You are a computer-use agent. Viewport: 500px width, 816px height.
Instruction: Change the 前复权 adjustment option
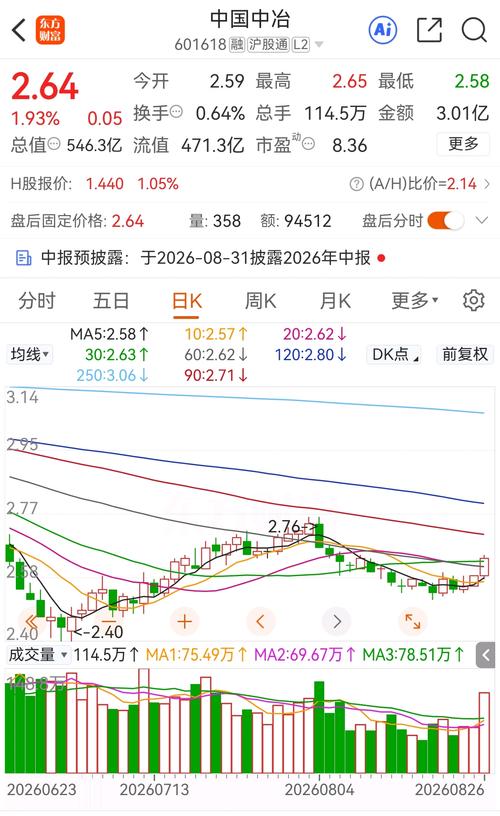465,354
